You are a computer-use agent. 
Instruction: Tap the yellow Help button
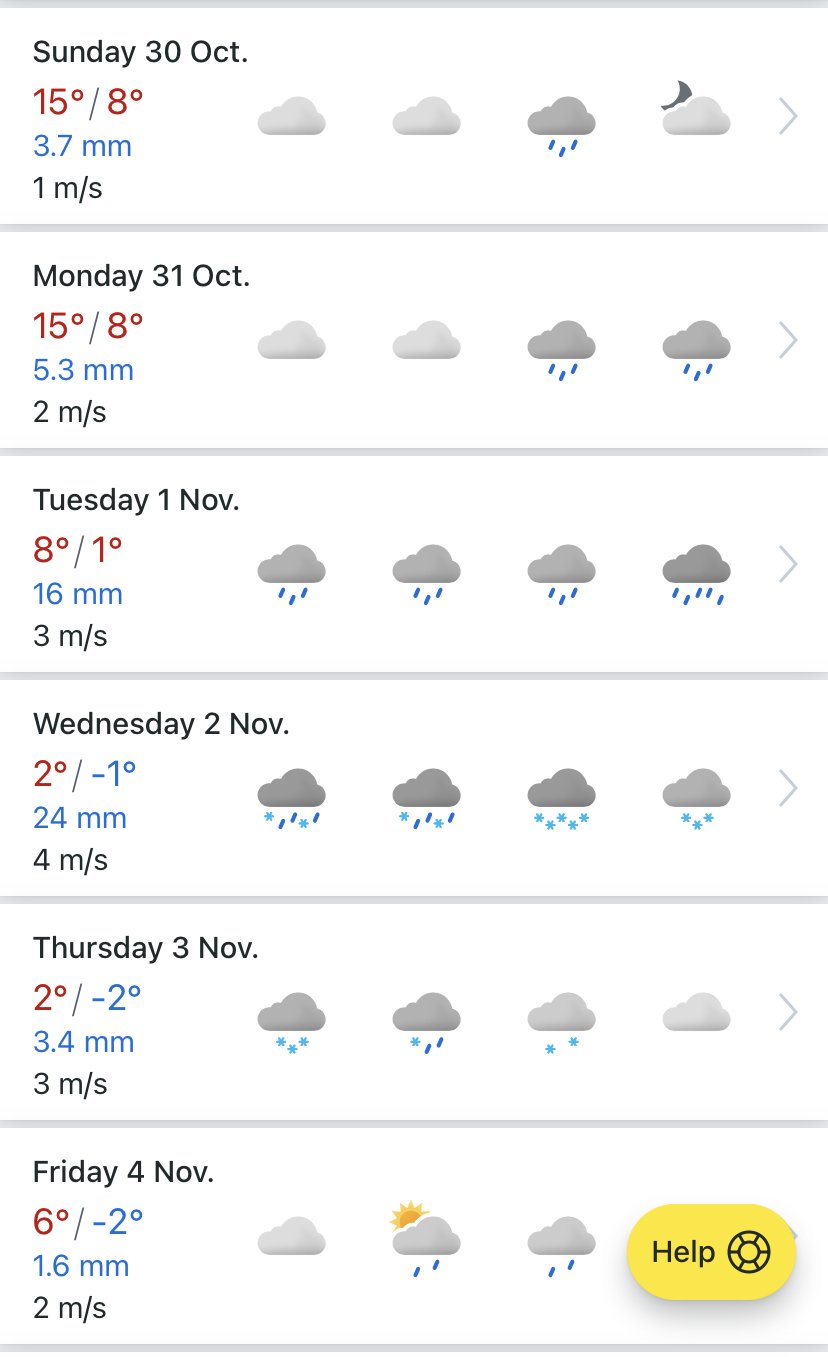[711, 1252]
